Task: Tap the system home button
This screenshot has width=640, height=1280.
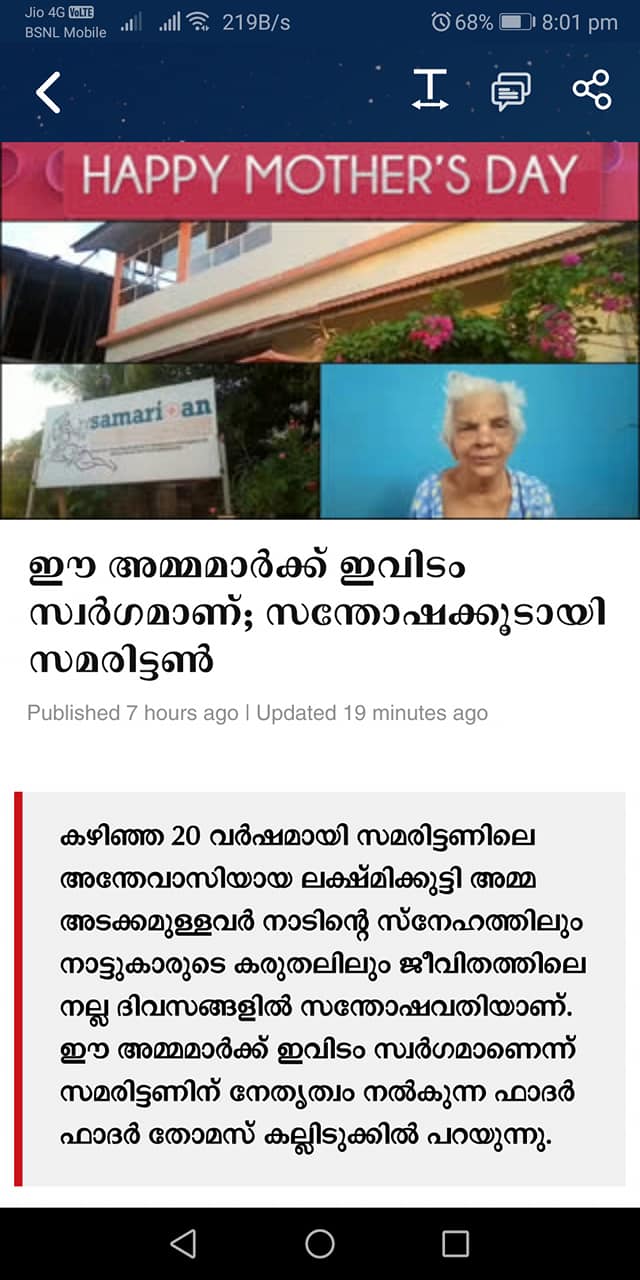Action: click(320, 1243)
